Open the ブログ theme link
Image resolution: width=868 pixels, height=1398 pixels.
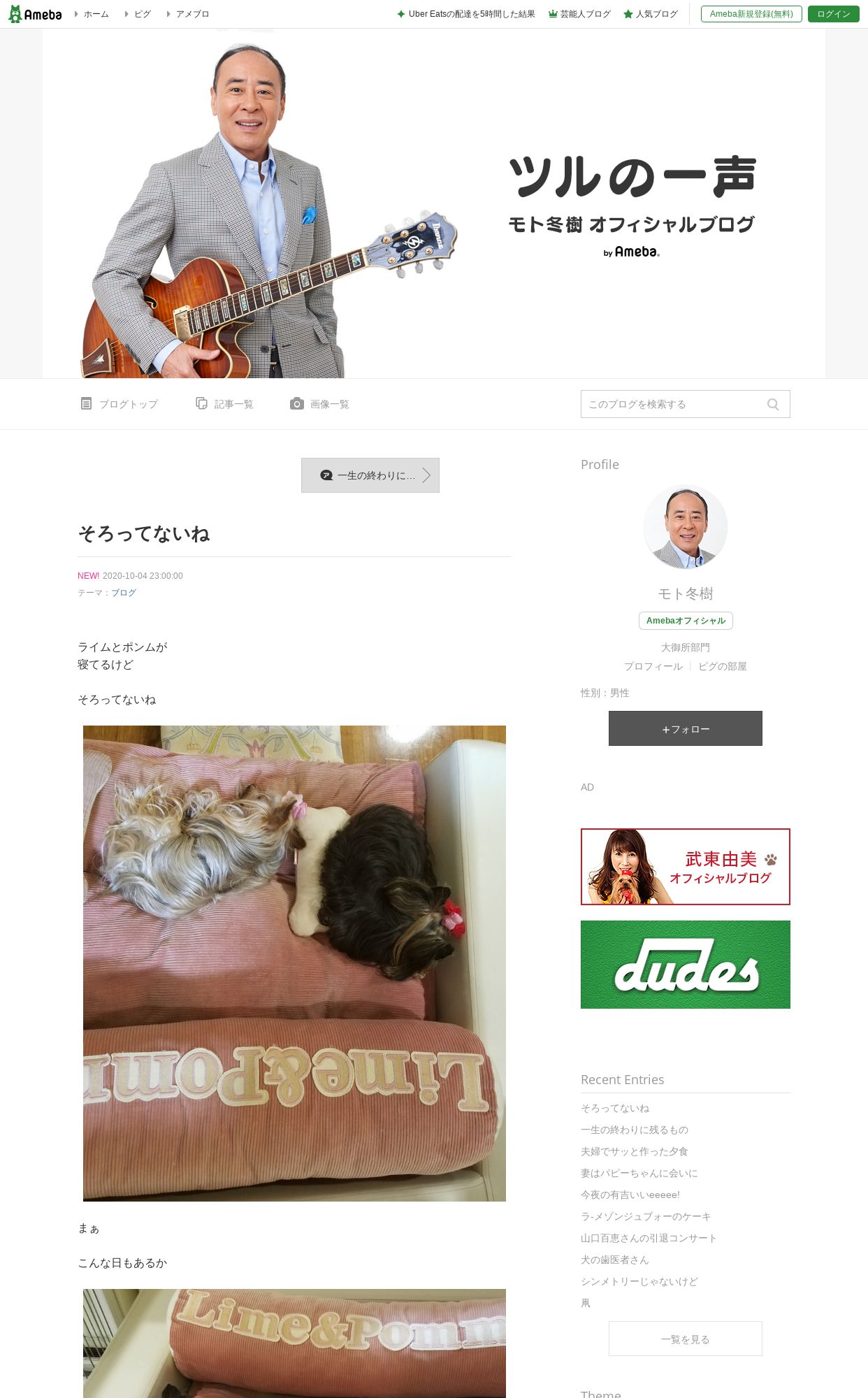coord(124,593)
